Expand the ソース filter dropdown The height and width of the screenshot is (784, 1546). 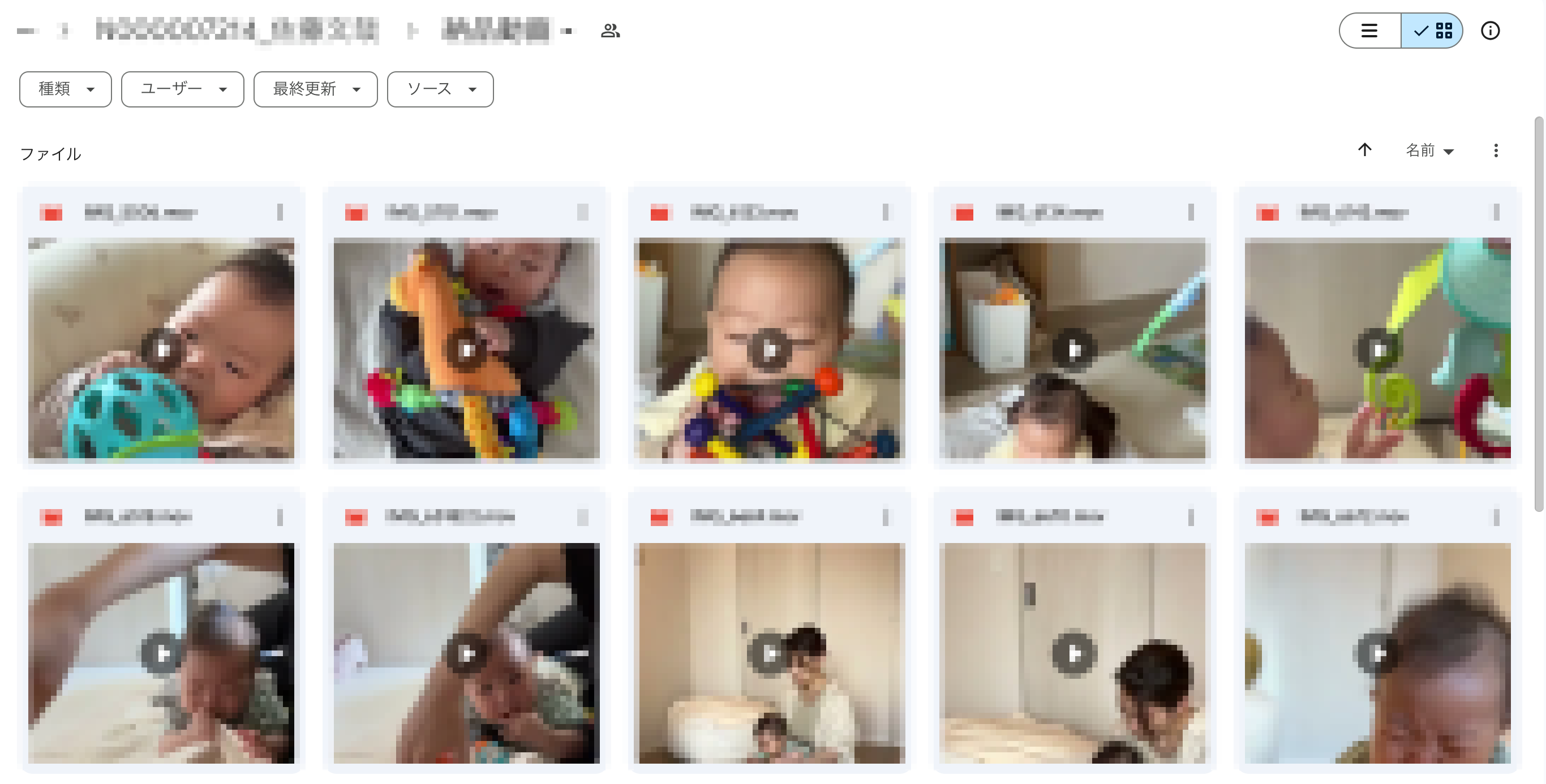pyautogui.click(x=440, y=89)
